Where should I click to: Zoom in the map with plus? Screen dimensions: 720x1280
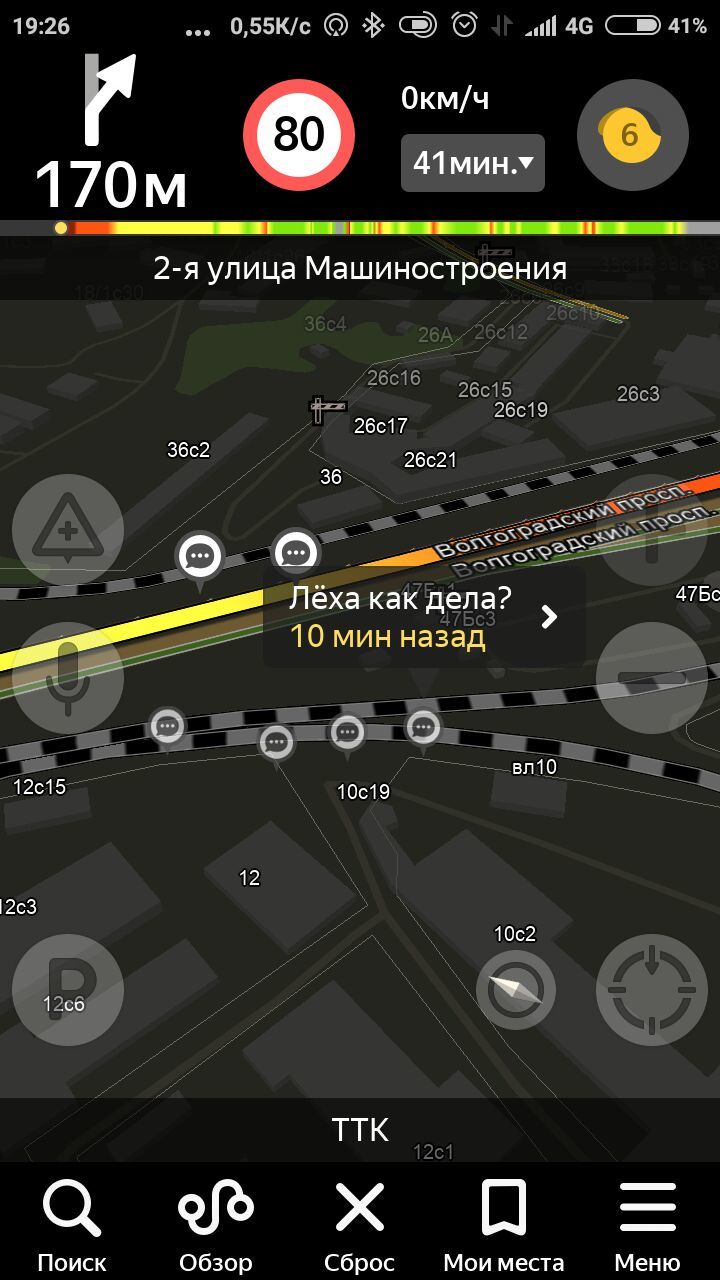pyautogui.click(x=652, y=530)
